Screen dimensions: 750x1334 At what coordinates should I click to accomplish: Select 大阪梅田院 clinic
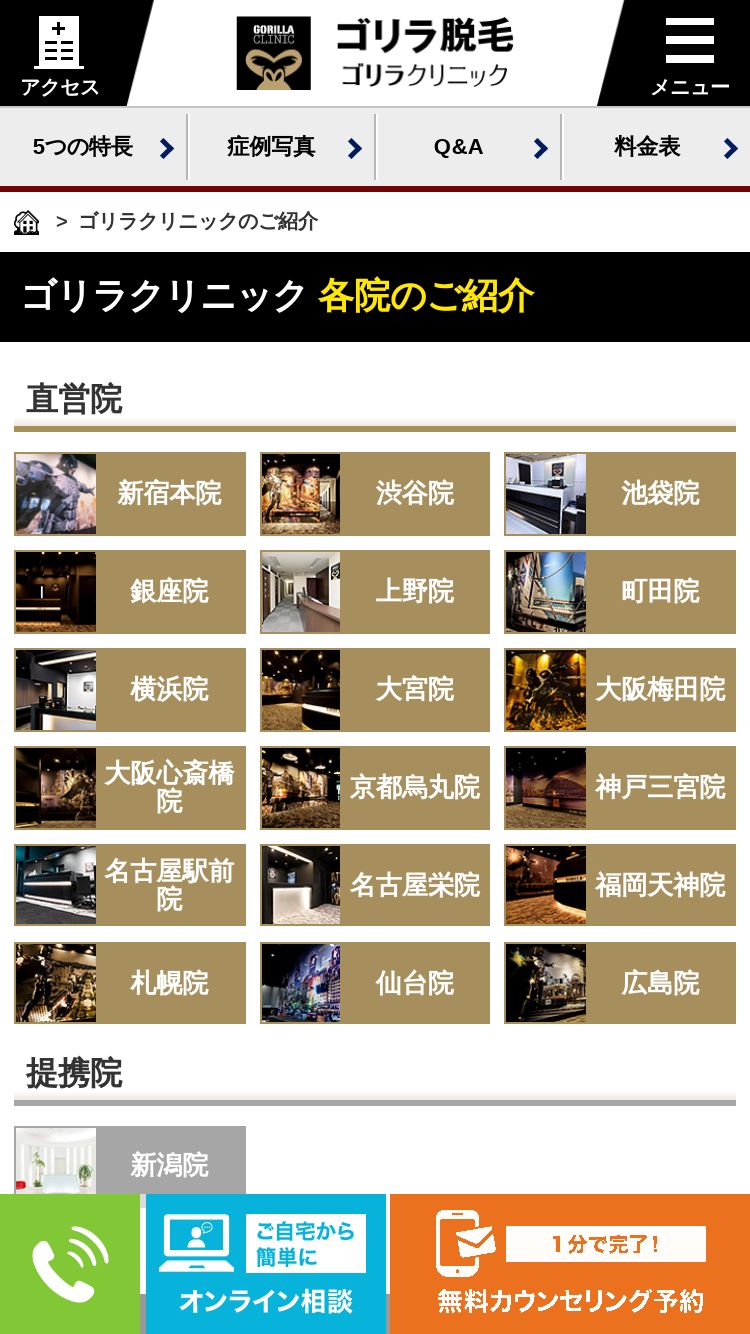click(620, 689)
